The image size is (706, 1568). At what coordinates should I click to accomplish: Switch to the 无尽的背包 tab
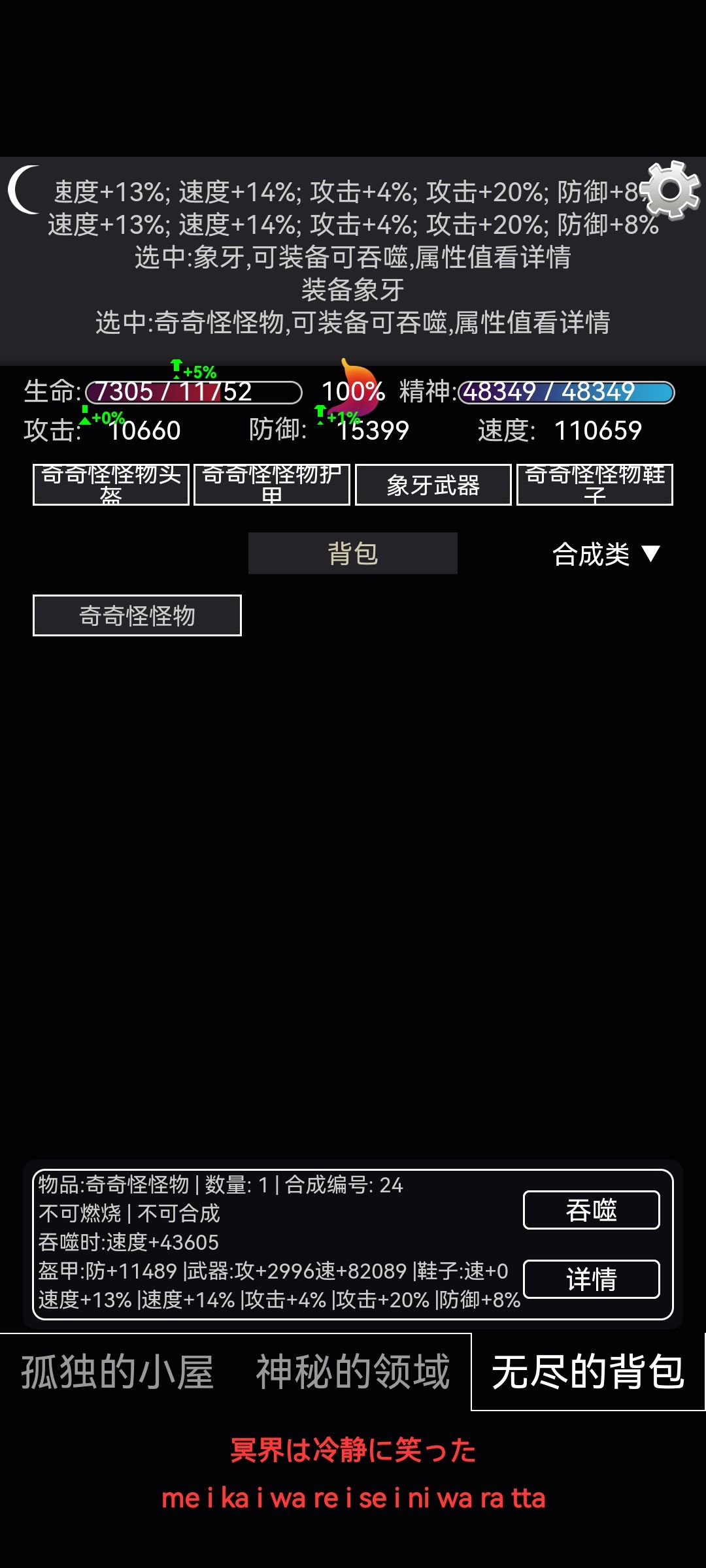tap(588, 1372)
